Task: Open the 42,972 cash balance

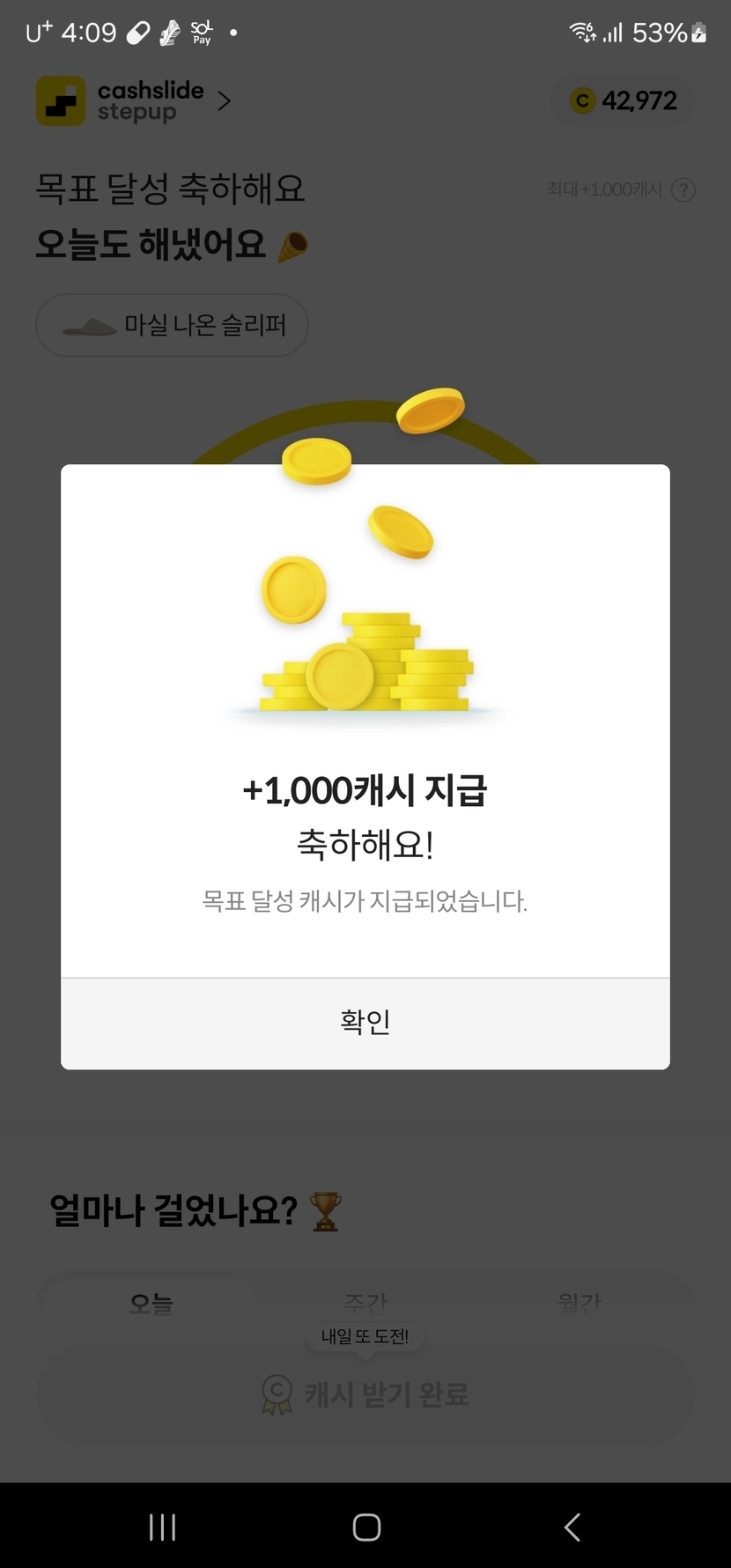Action: (624, 101)
